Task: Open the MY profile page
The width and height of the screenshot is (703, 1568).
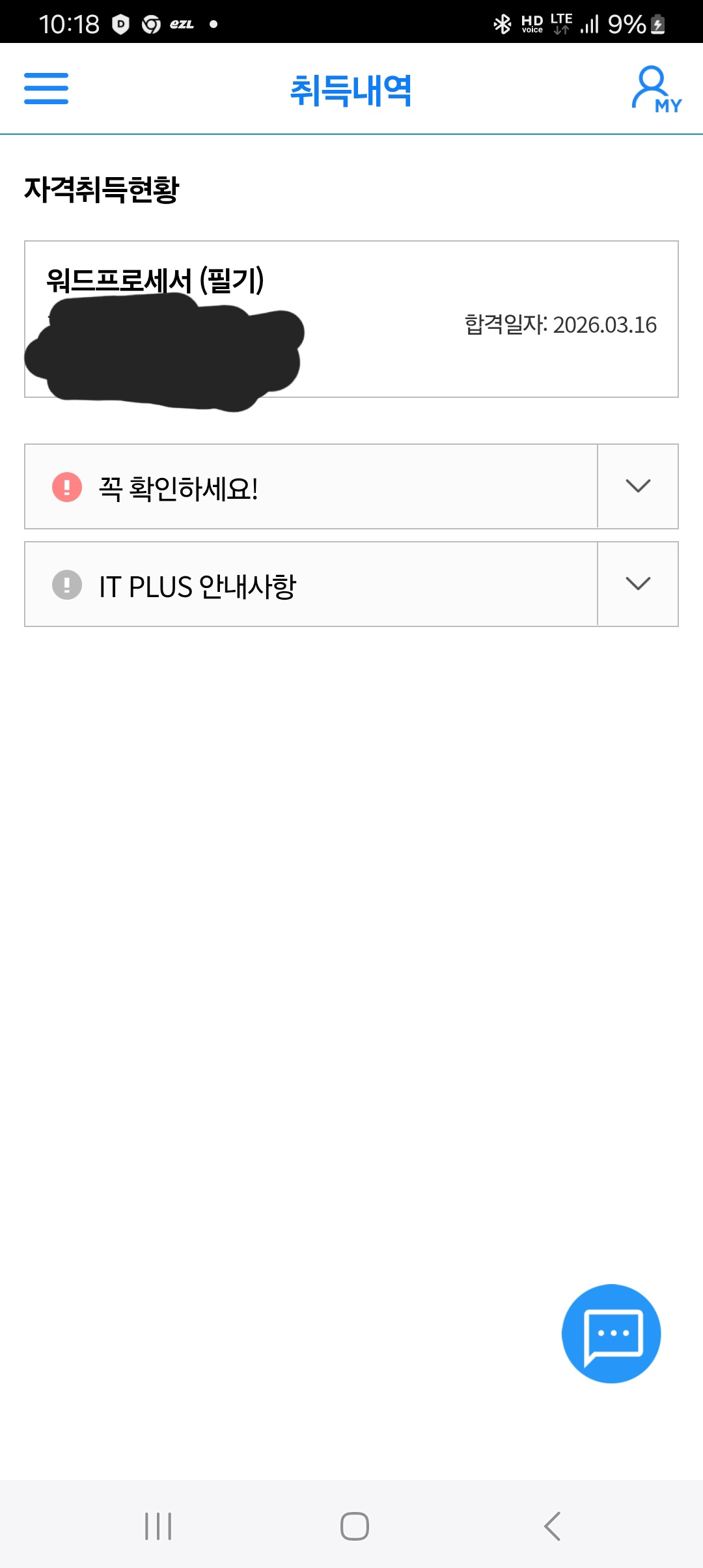Action: coord(656,89)
